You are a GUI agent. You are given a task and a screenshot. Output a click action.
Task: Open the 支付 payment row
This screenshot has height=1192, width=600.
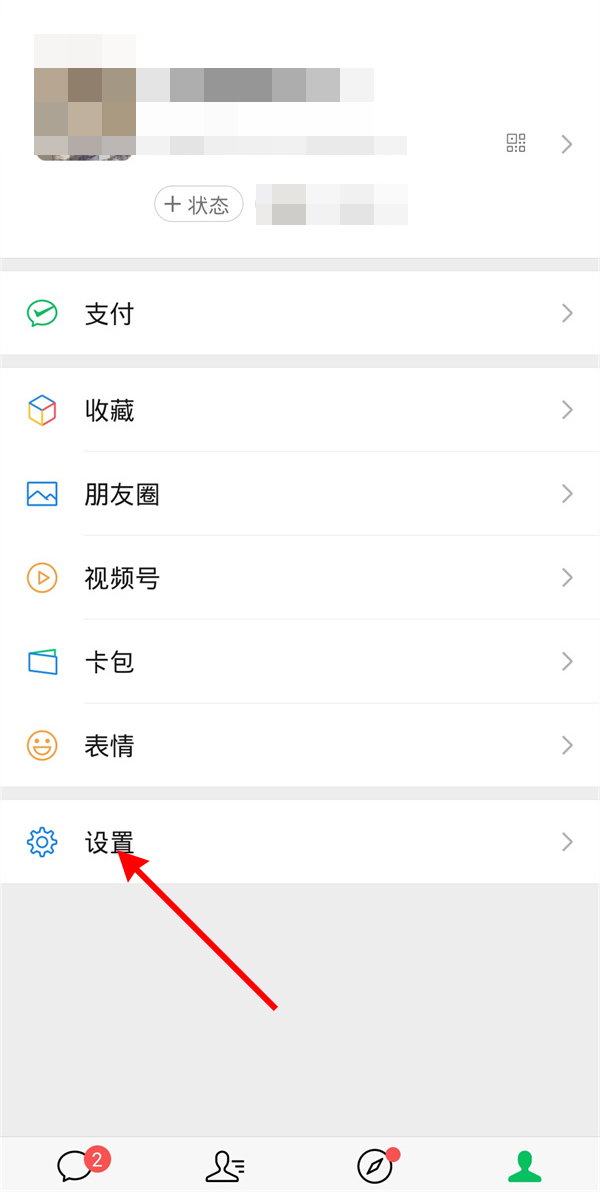click(300, 314)
